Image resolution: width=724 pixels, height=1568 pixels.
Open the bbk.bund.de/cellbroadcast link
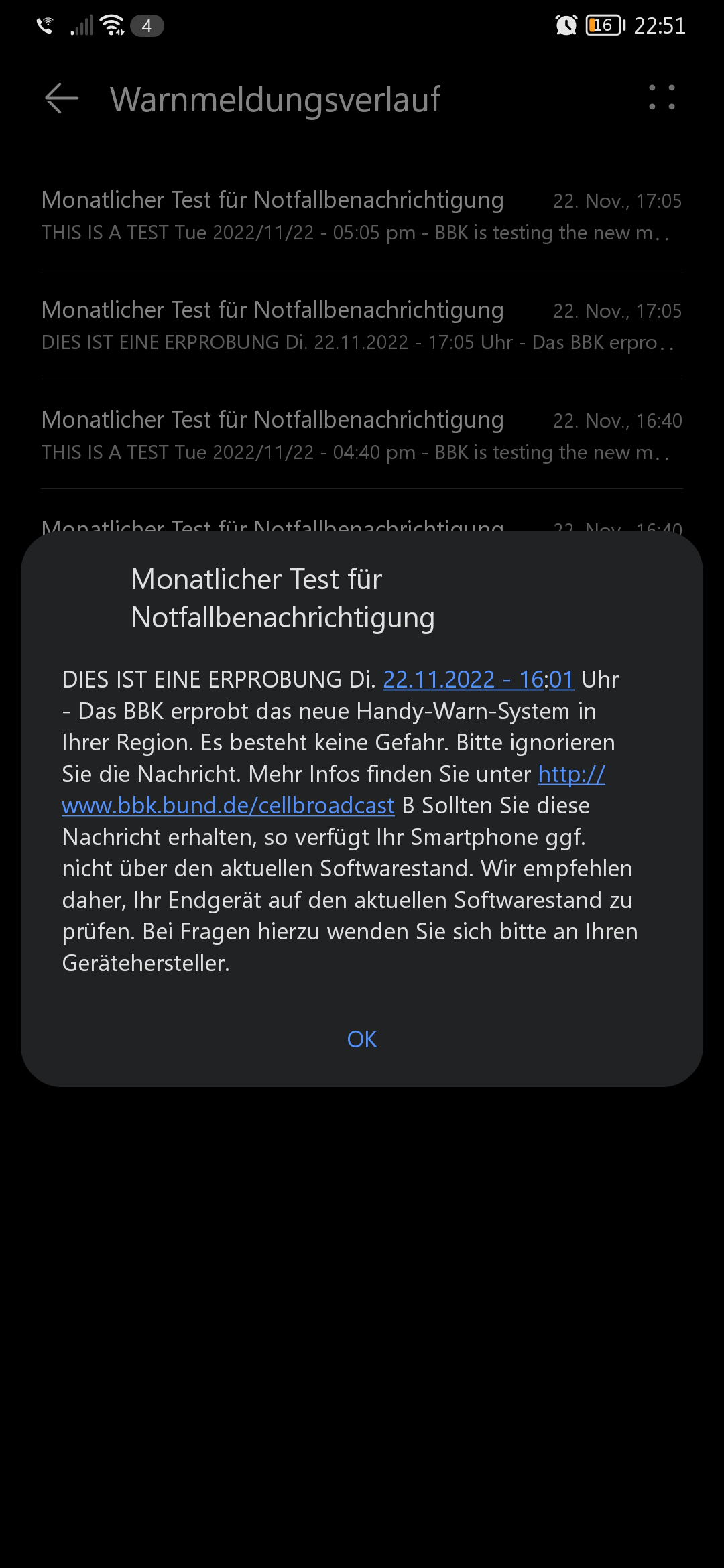pyautogui.click(x=228, y=806)
